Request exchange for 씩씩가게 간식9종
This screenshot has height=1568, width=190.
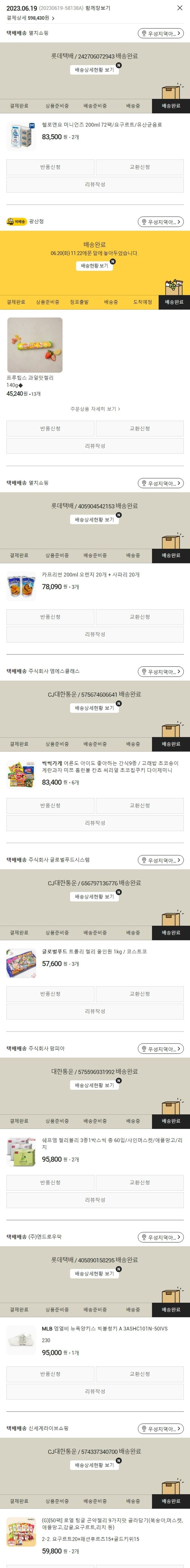tap(140, 805)
